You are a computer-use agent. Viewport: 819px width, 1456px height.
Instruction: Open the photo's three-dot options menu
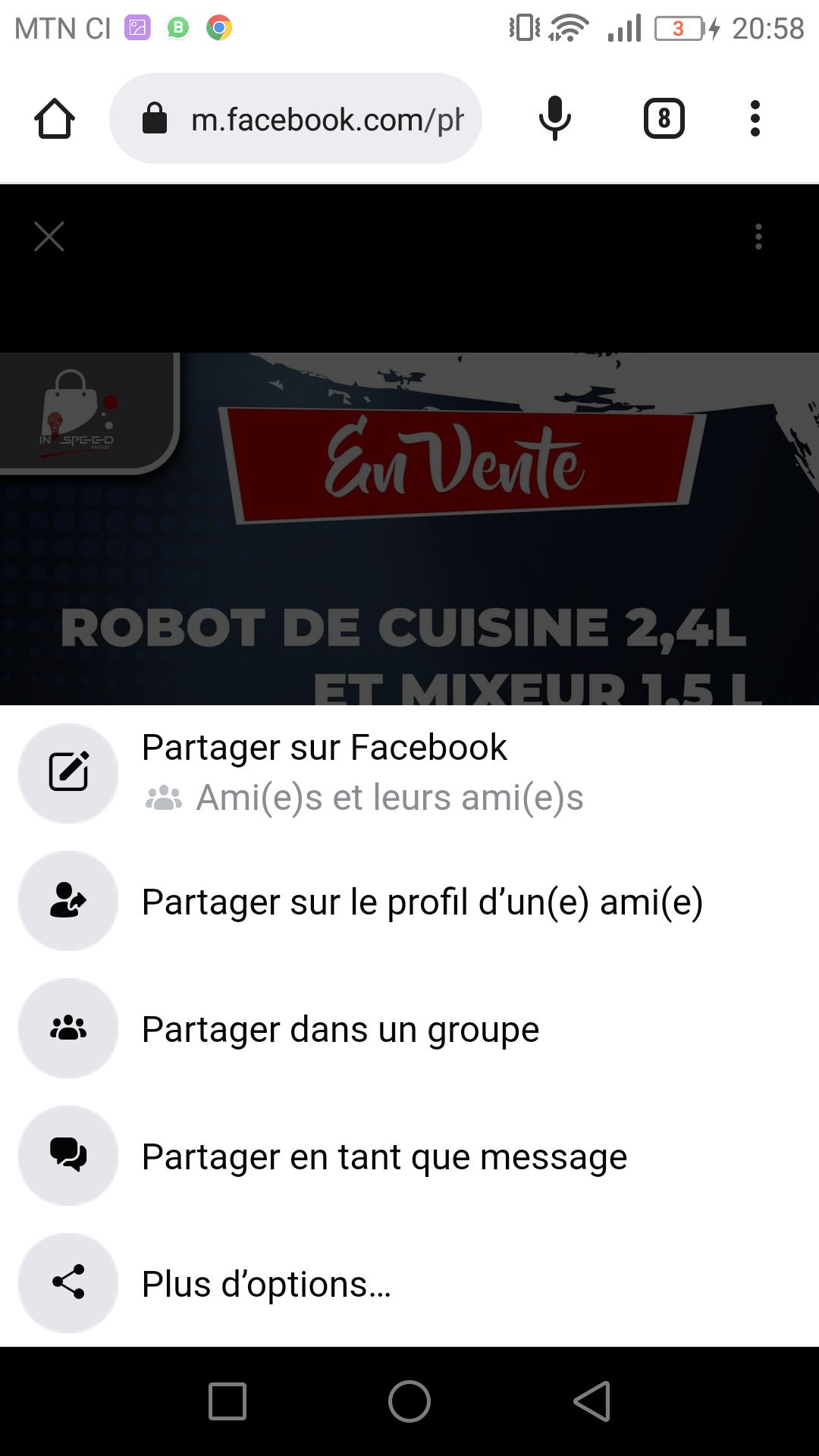[758, 237]
